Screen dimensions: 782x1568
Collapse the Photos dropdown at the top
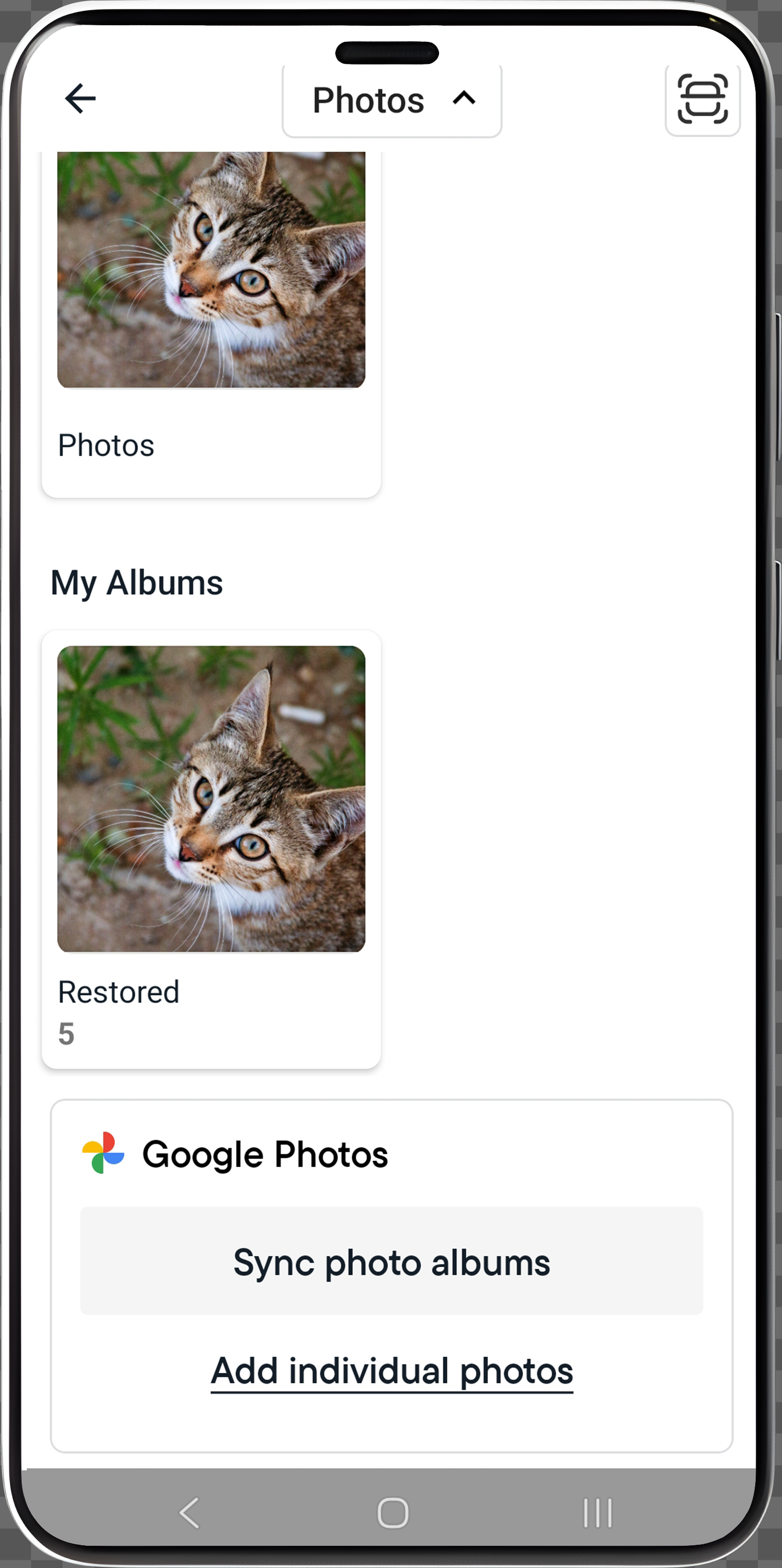coord(392,100)
